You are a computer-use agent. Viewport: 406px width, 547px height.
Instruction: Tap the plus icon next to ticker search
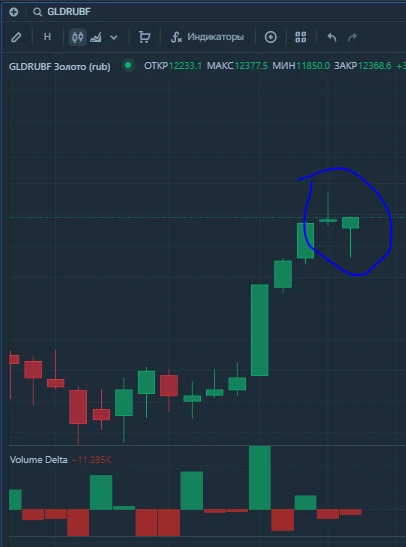point(14,12)
